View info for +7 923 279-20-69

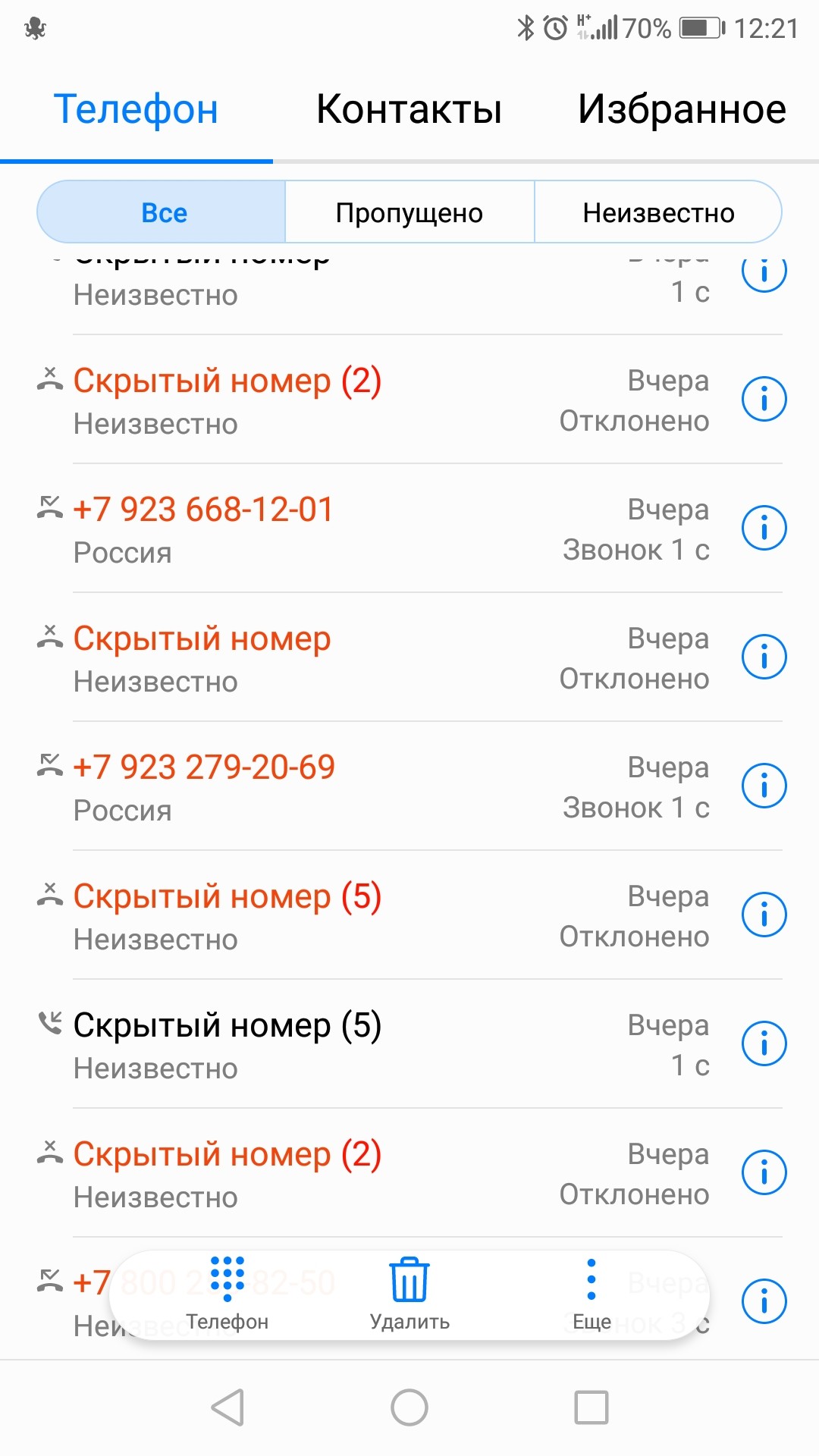[x=764, y=786]
